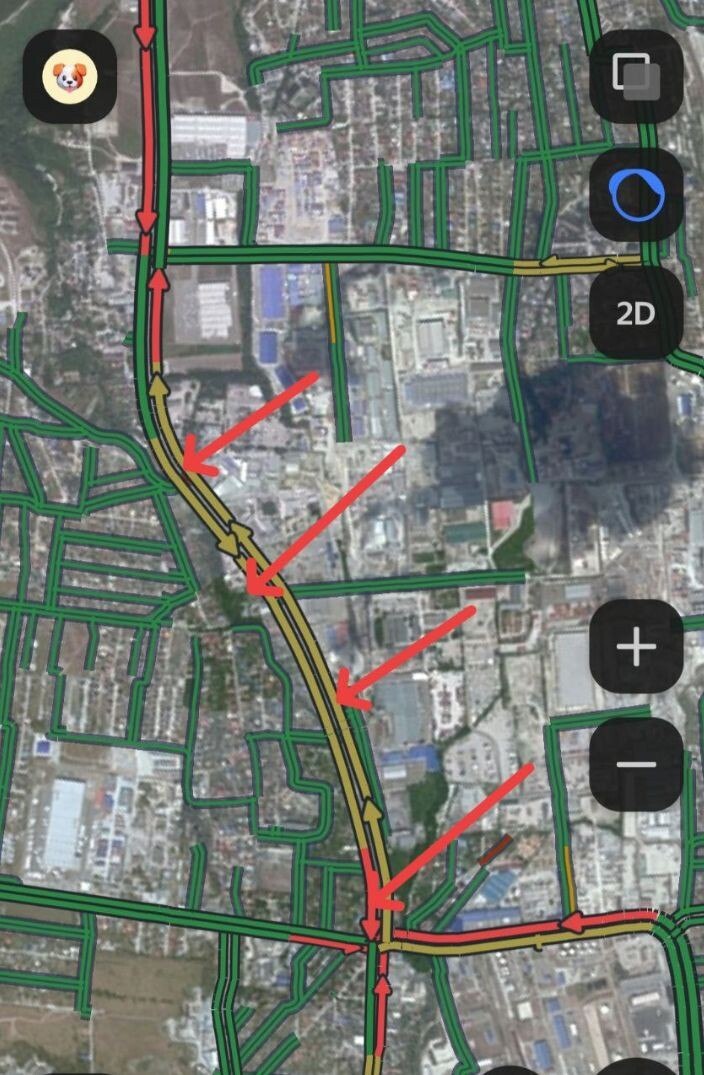Activate the blue circle voice assistant
This screenshot has width=704, height=1075.
pos(636,195)
